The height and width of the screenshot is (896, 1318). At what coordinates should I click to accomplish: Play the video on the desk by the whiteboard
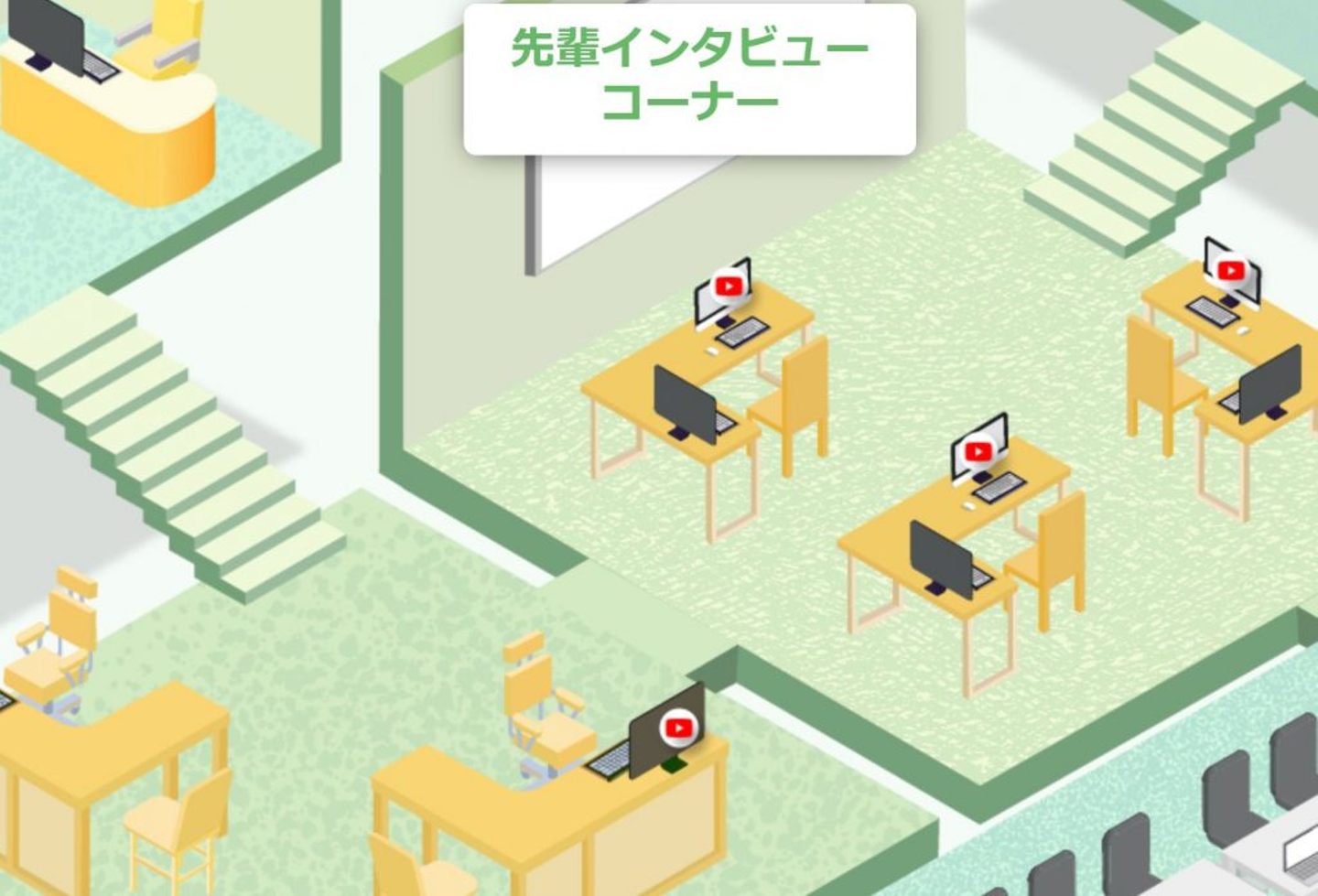click(x=729, y=286)
